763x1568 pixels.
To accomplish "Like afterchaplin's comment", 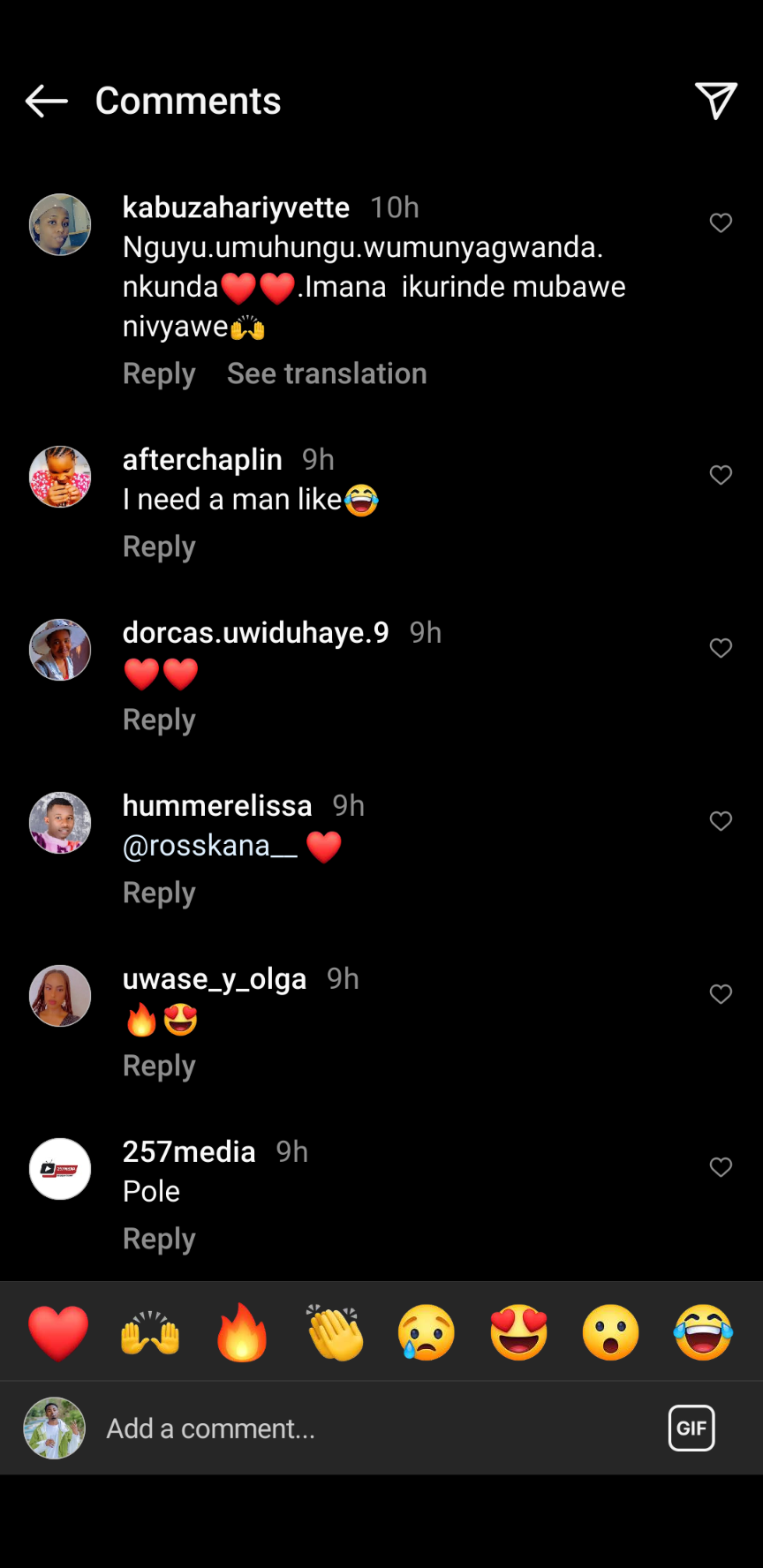I will coord(721,476).
